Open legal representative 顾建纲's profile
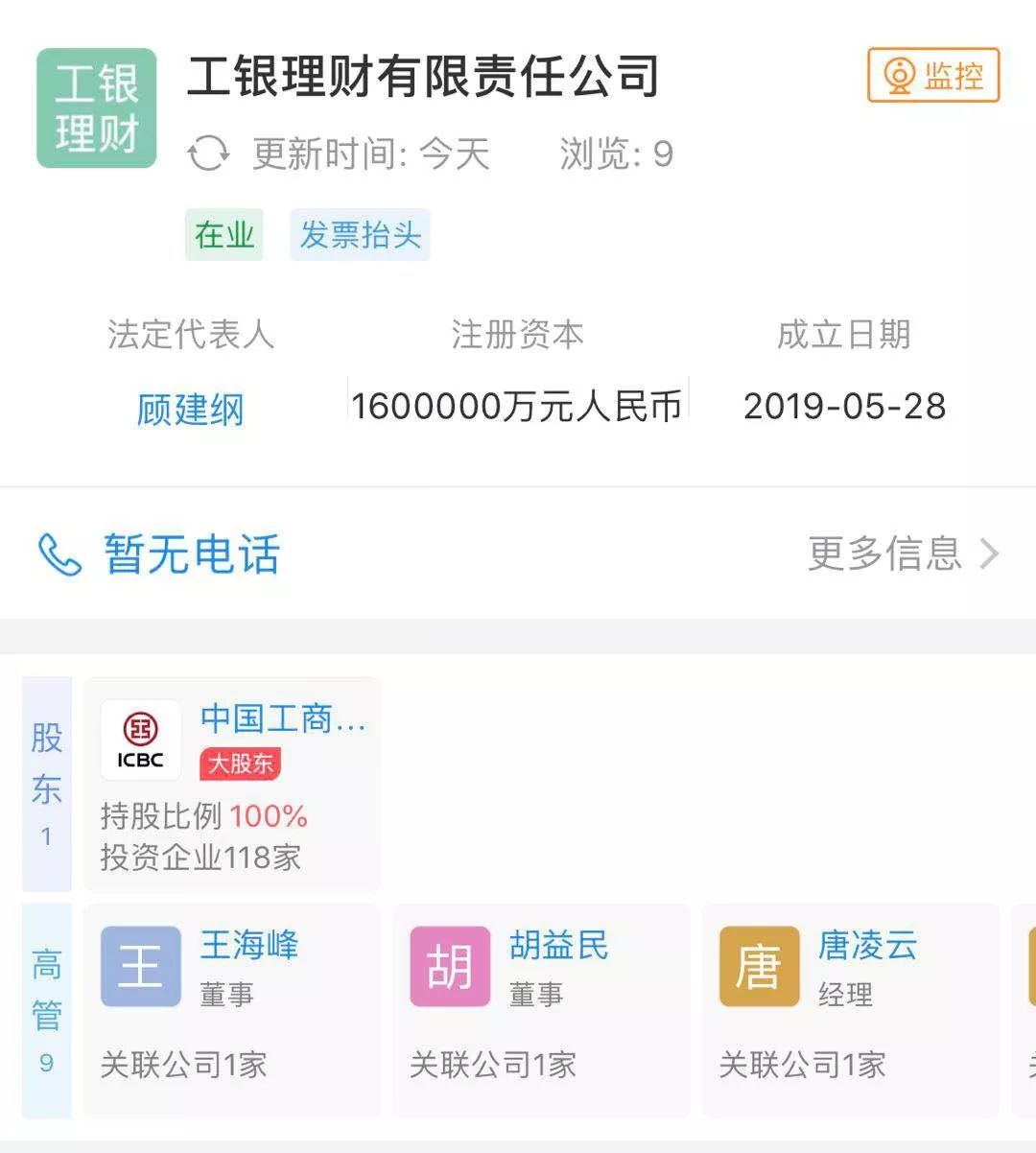1036x1153 pixels. [190, 410]
